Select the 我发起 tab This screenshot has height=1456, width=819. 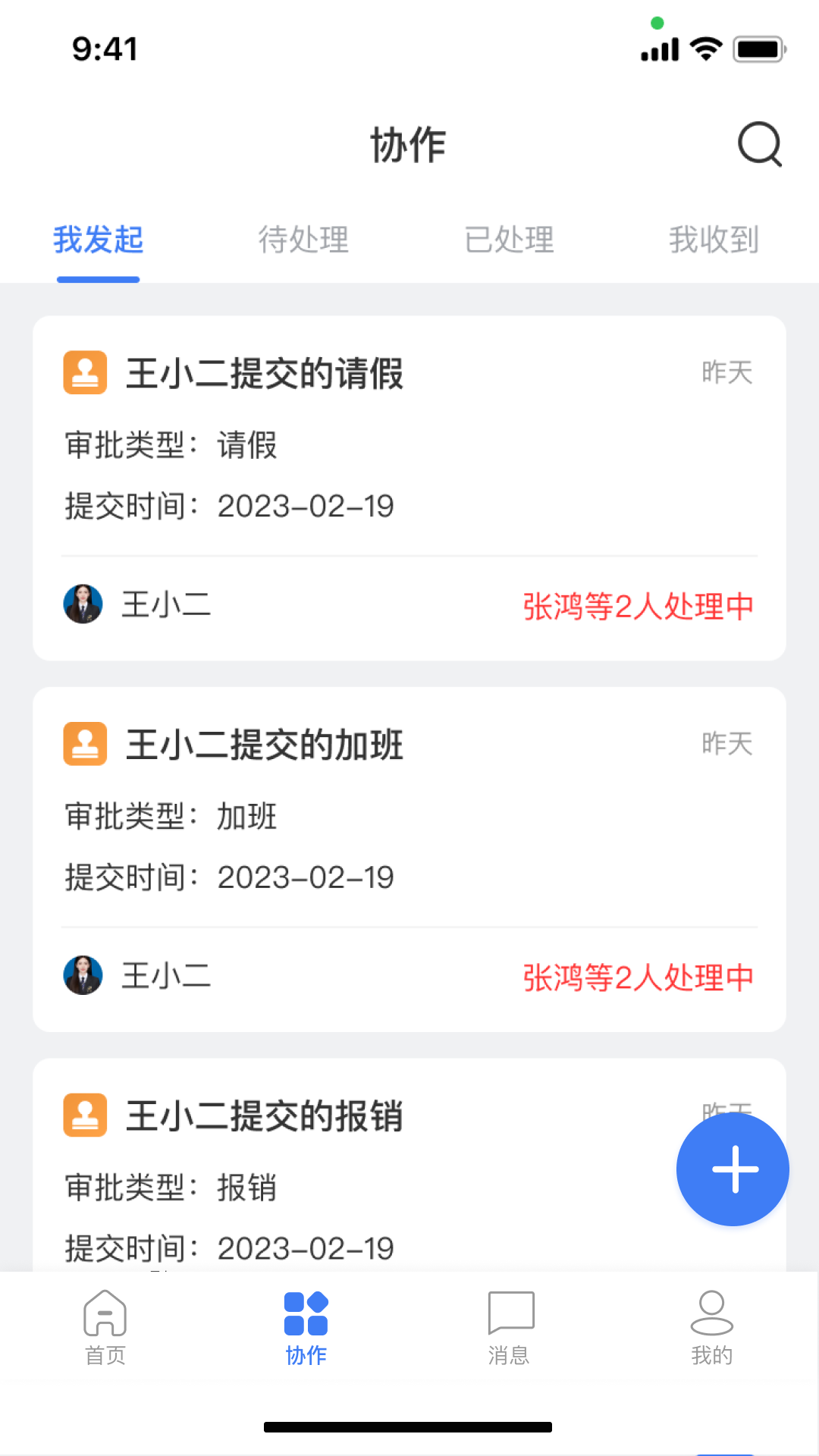(x=98, y=240)
